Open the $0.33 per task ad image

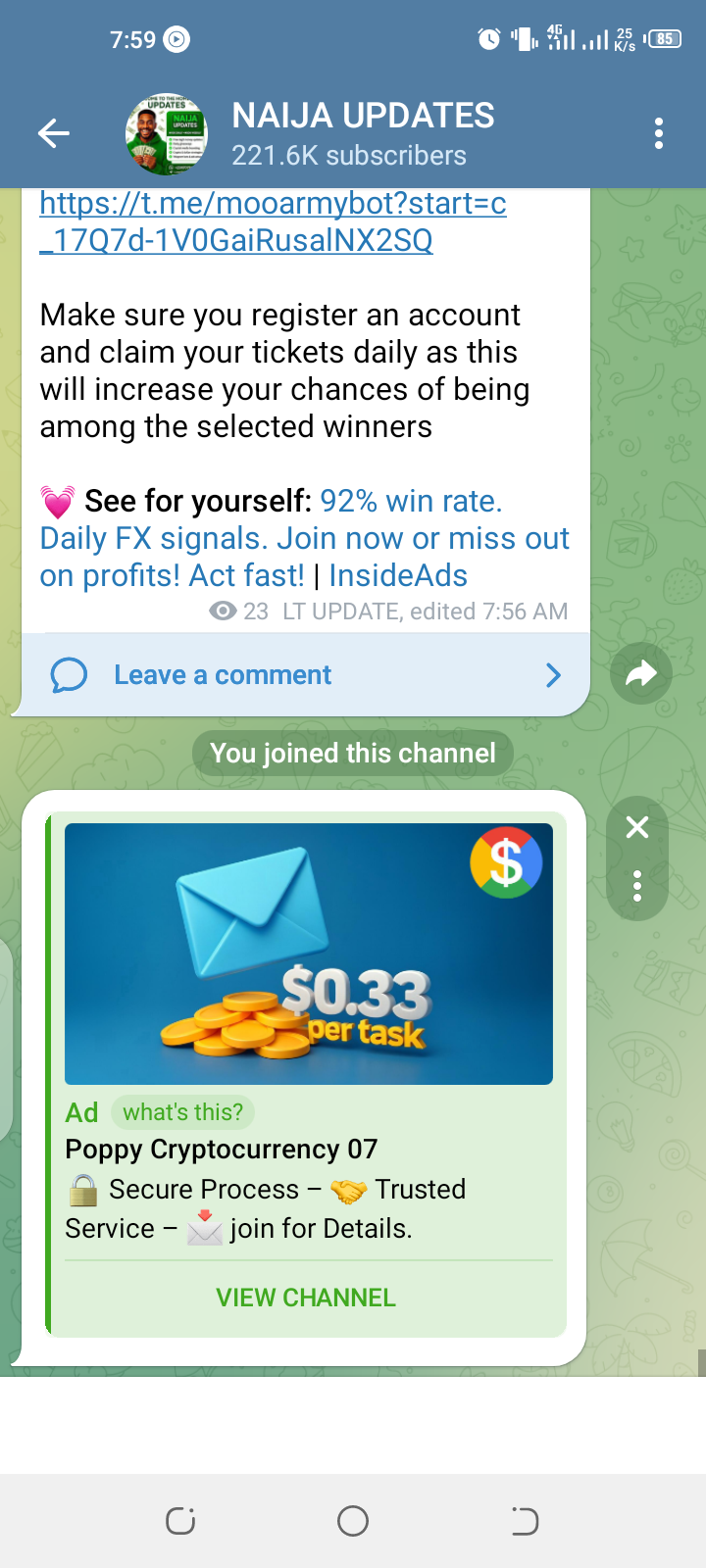coord(308,954)
